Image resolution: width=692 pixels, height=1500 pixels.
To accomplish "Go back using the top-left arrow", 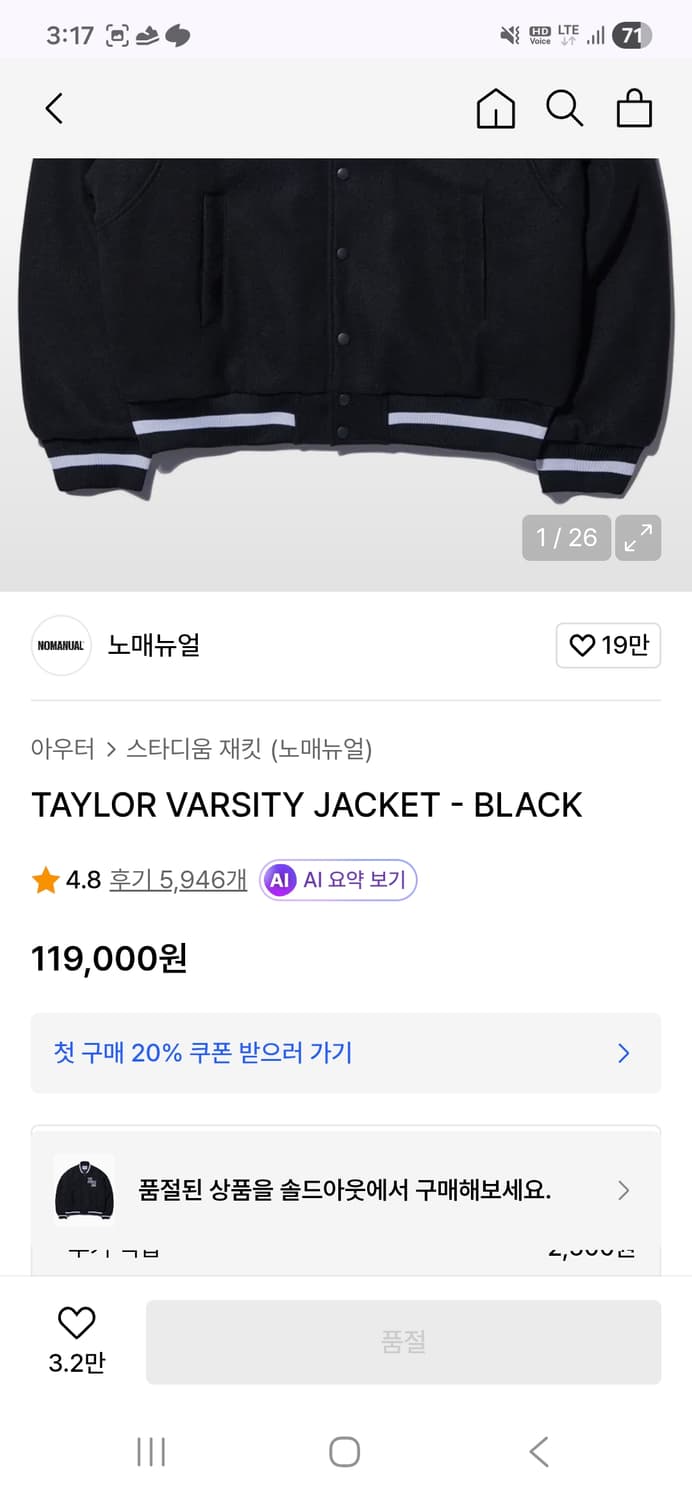I will click(54, 108).
